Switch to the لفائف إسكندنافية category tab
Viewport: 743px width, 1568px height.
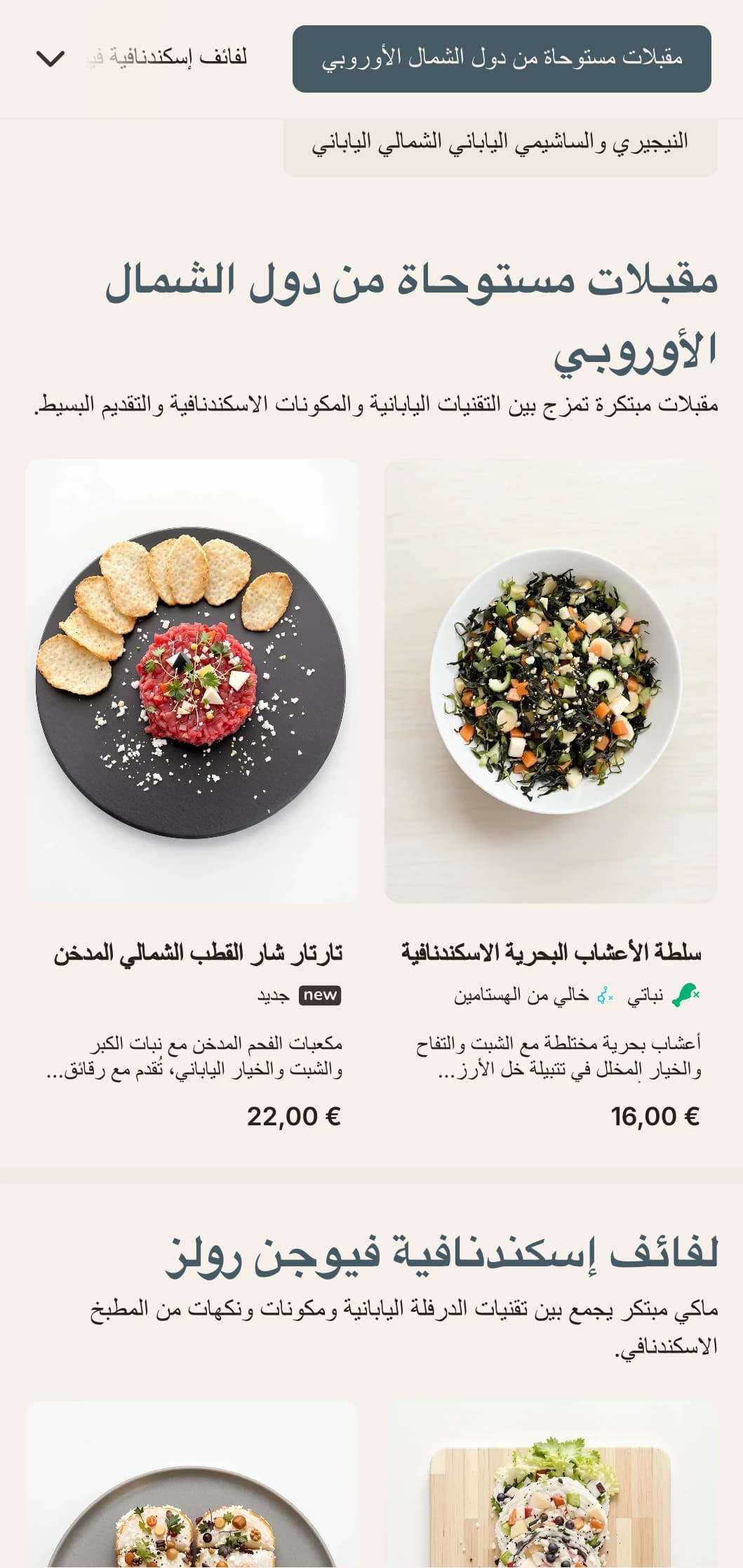pos(168,58)
